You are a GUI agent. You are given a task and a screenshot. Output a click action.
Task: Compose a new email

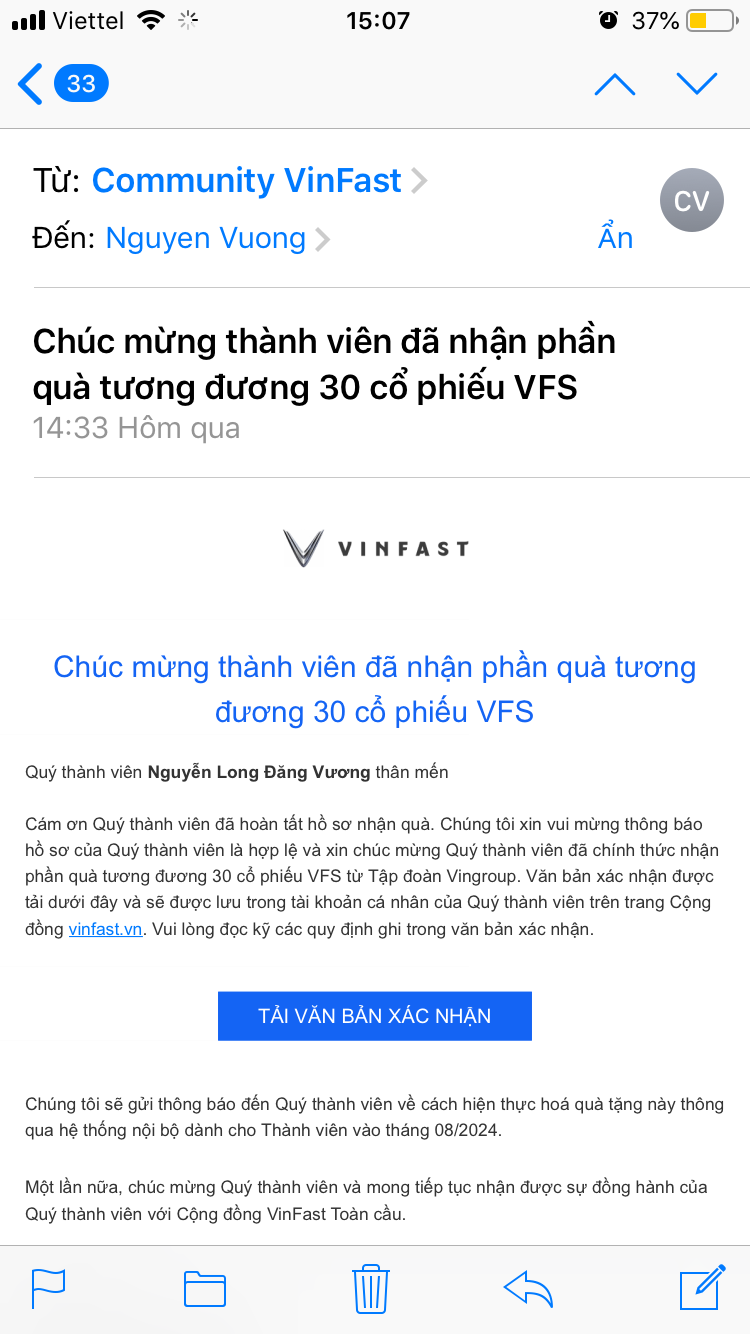pyautogui.click(x=701, y=1288)
